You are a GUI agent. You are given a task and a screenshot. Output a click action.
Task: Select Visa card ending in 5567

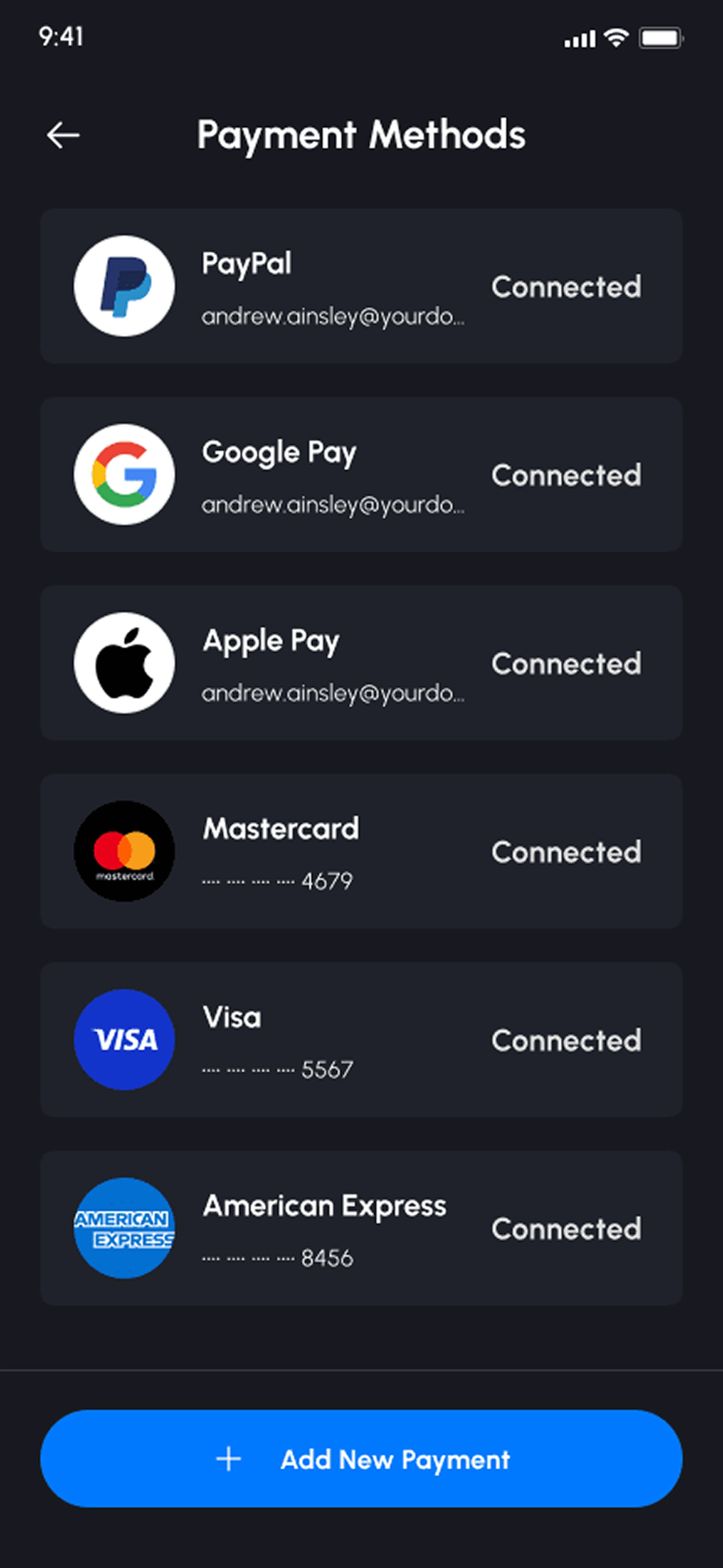(360, 1040)
